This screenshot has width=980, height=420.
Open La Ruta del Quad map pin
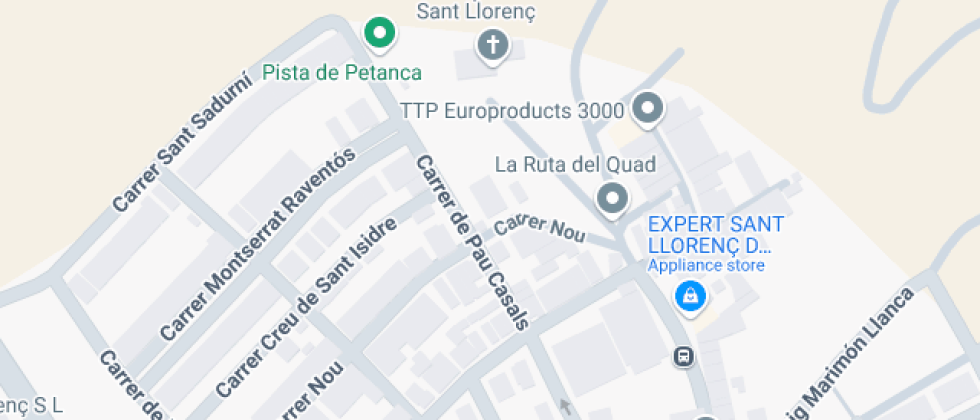coord(612,199)
